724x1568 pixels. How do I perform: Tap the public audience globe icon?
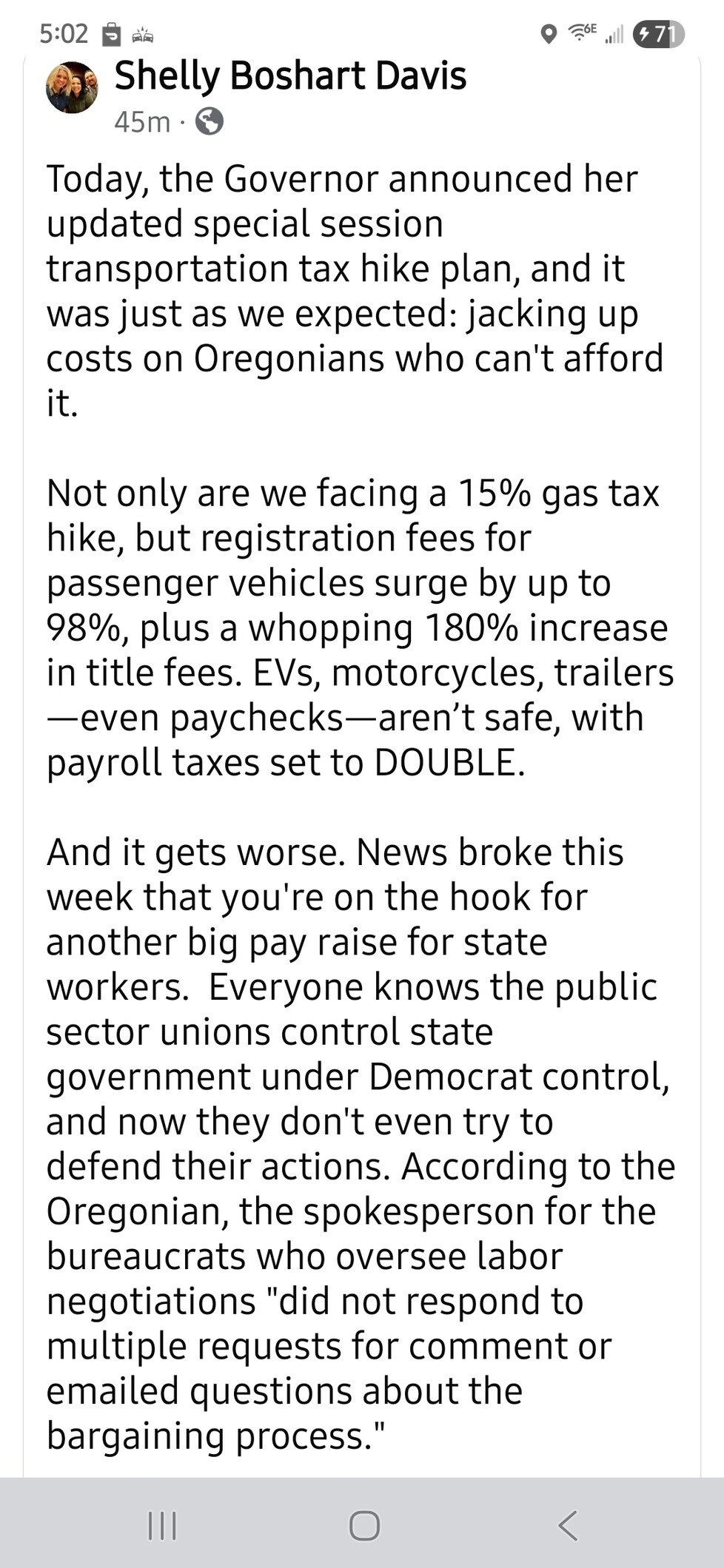click(x=209, y=121)
